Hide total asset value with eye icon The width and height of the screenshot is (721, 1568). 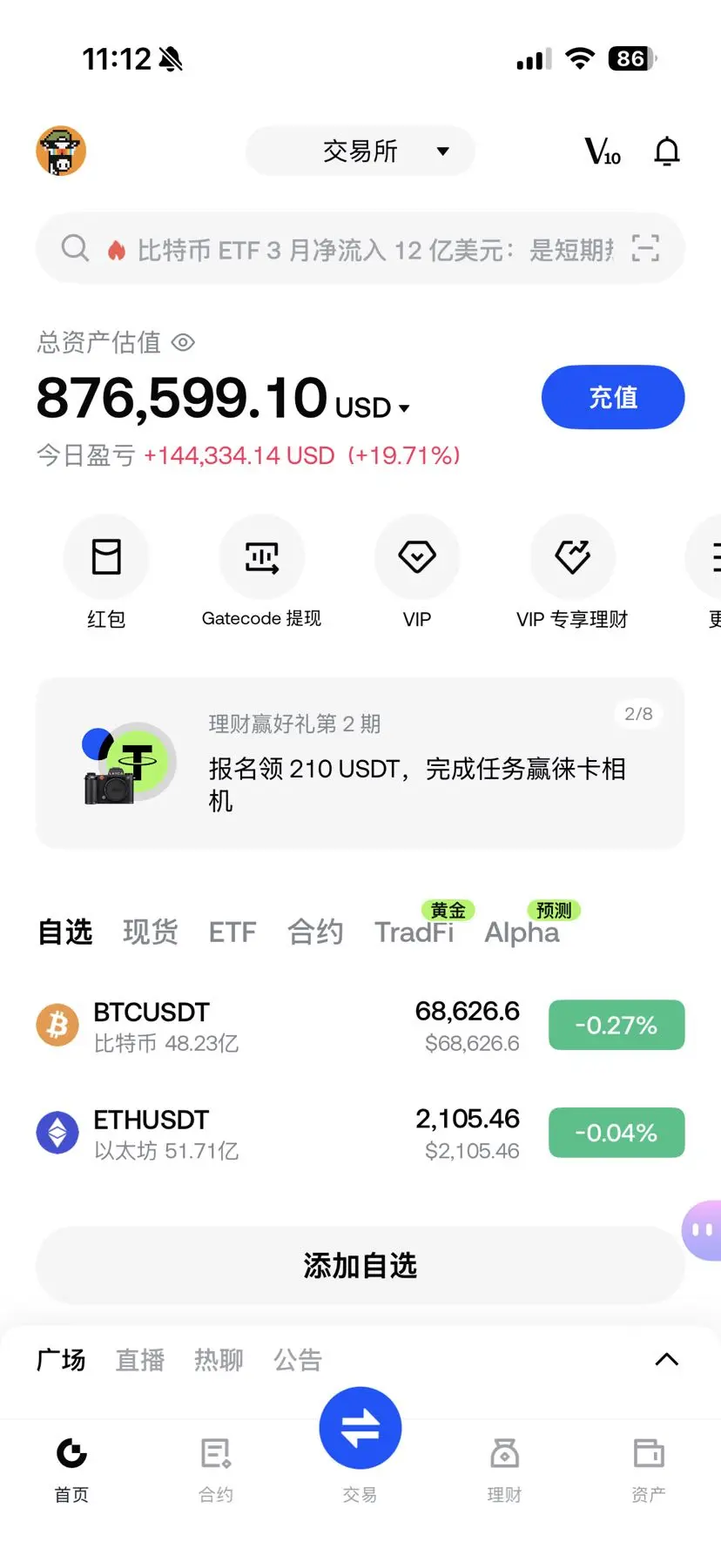click(x=183, y=342)
